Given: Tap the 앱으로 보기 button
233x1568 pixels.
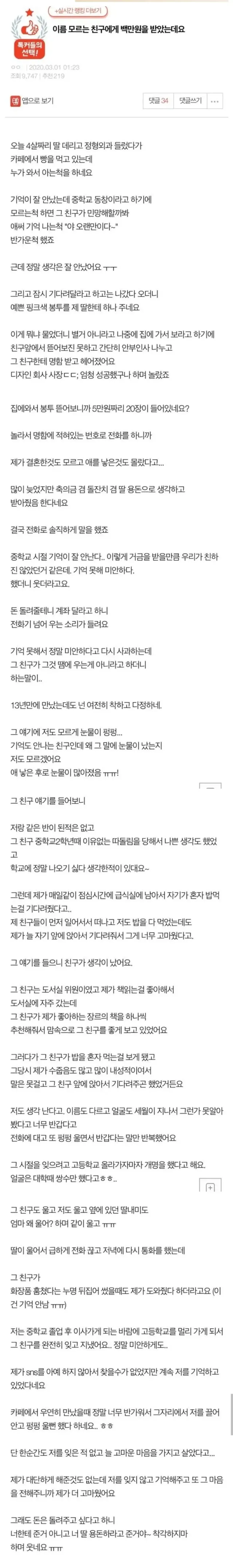Looking at the screenshot, I should tap(32, 100).
